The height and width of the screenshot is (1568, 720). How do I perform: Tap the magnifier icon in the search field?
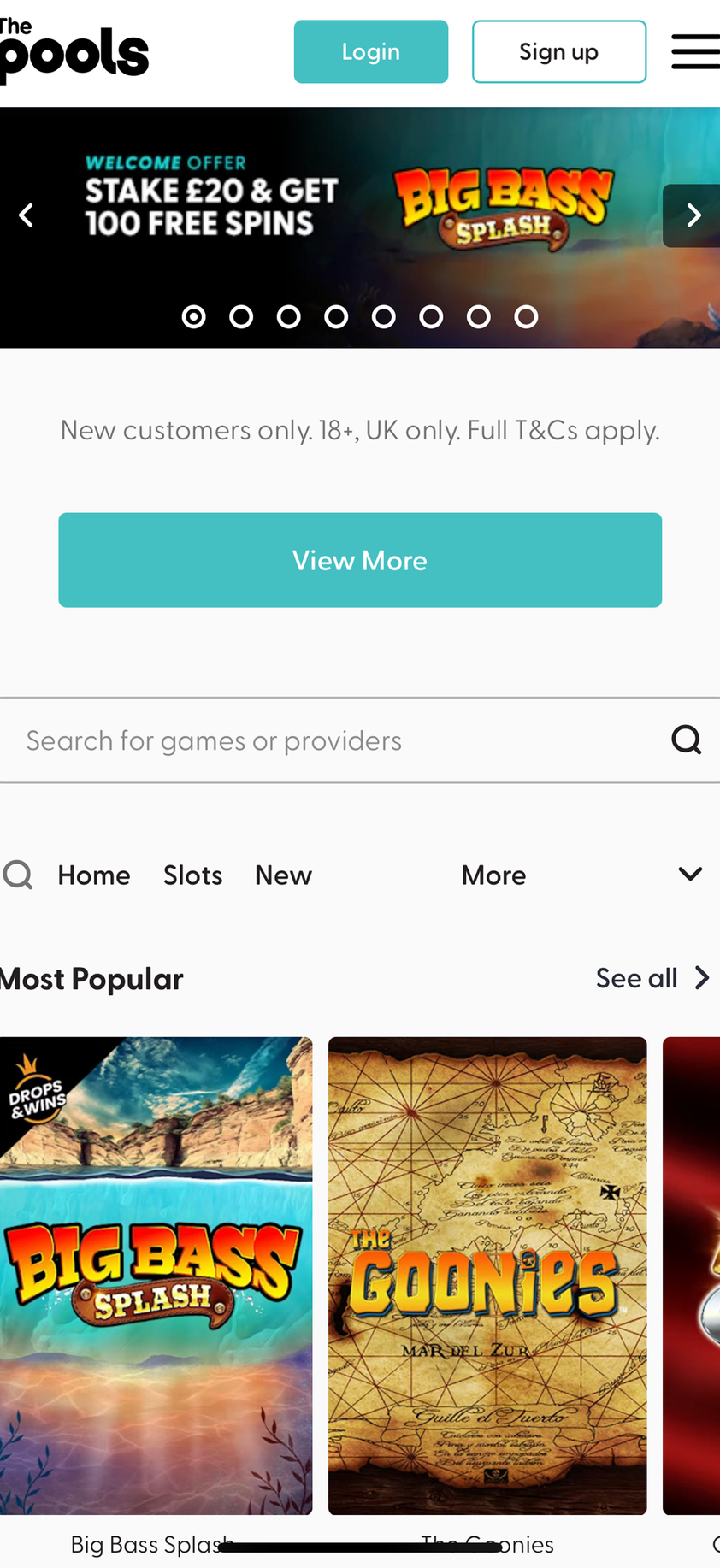686,740
